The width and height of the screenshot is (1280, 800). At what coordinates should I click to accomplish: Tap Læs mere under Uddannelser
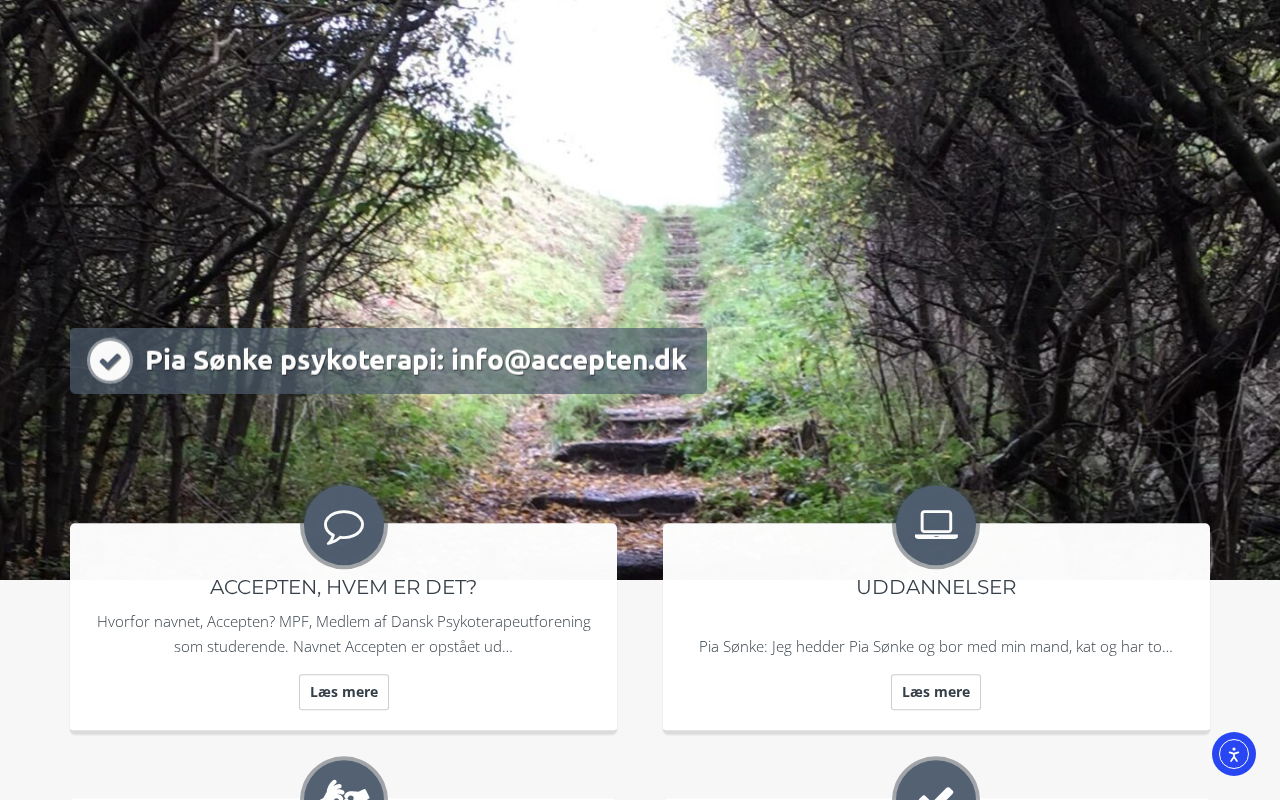pyautogui.click(x=935, y=692)
